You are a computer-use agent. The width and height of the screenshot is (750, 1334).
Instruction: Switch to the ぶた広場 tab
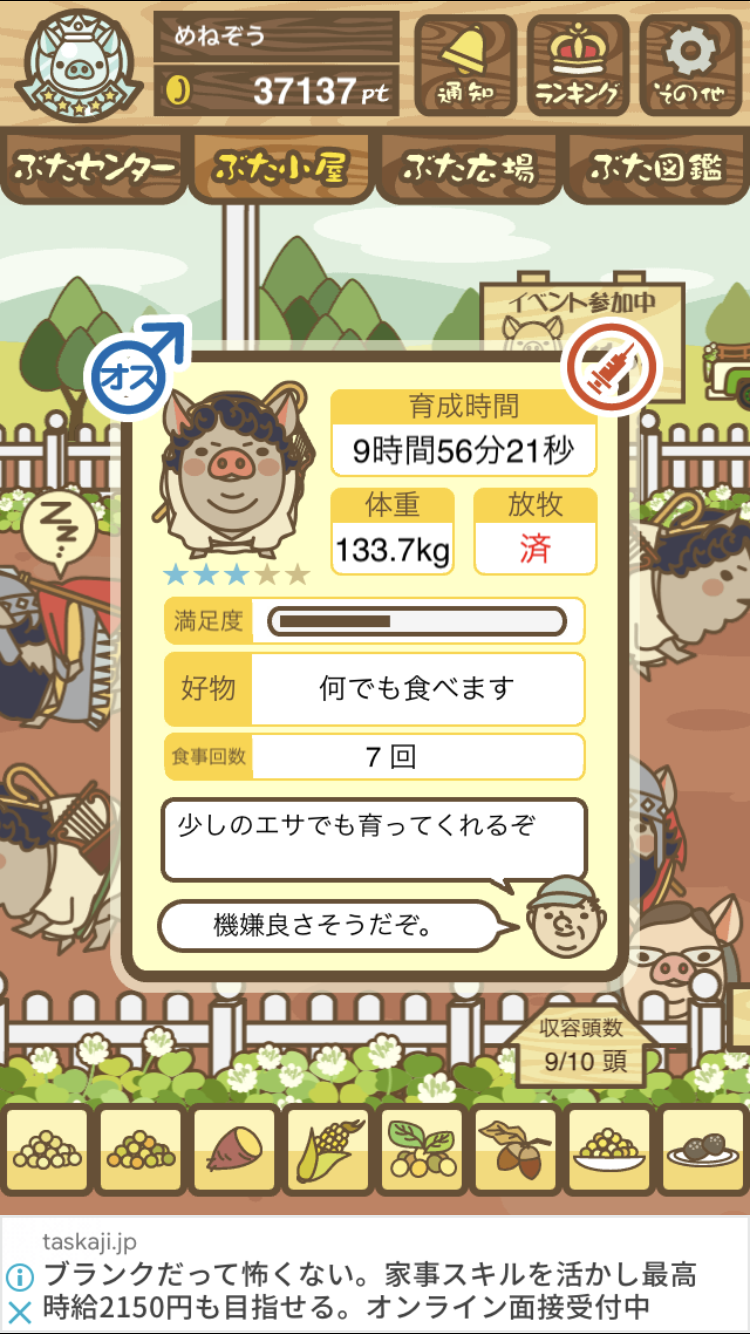pos(468,168)
